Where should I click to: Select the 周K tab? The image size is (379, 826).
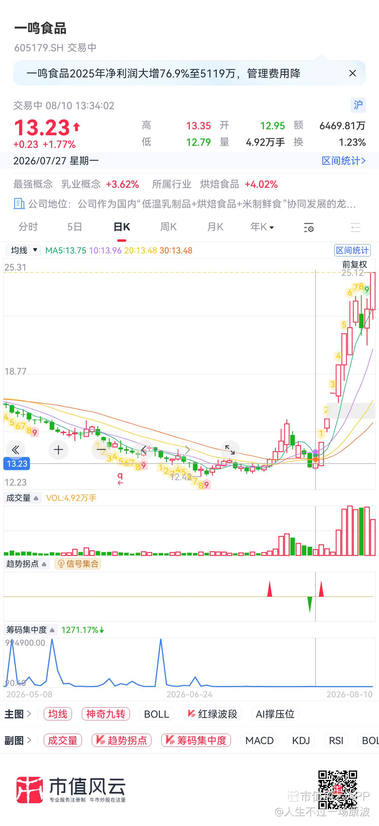(x=168, y=227)
